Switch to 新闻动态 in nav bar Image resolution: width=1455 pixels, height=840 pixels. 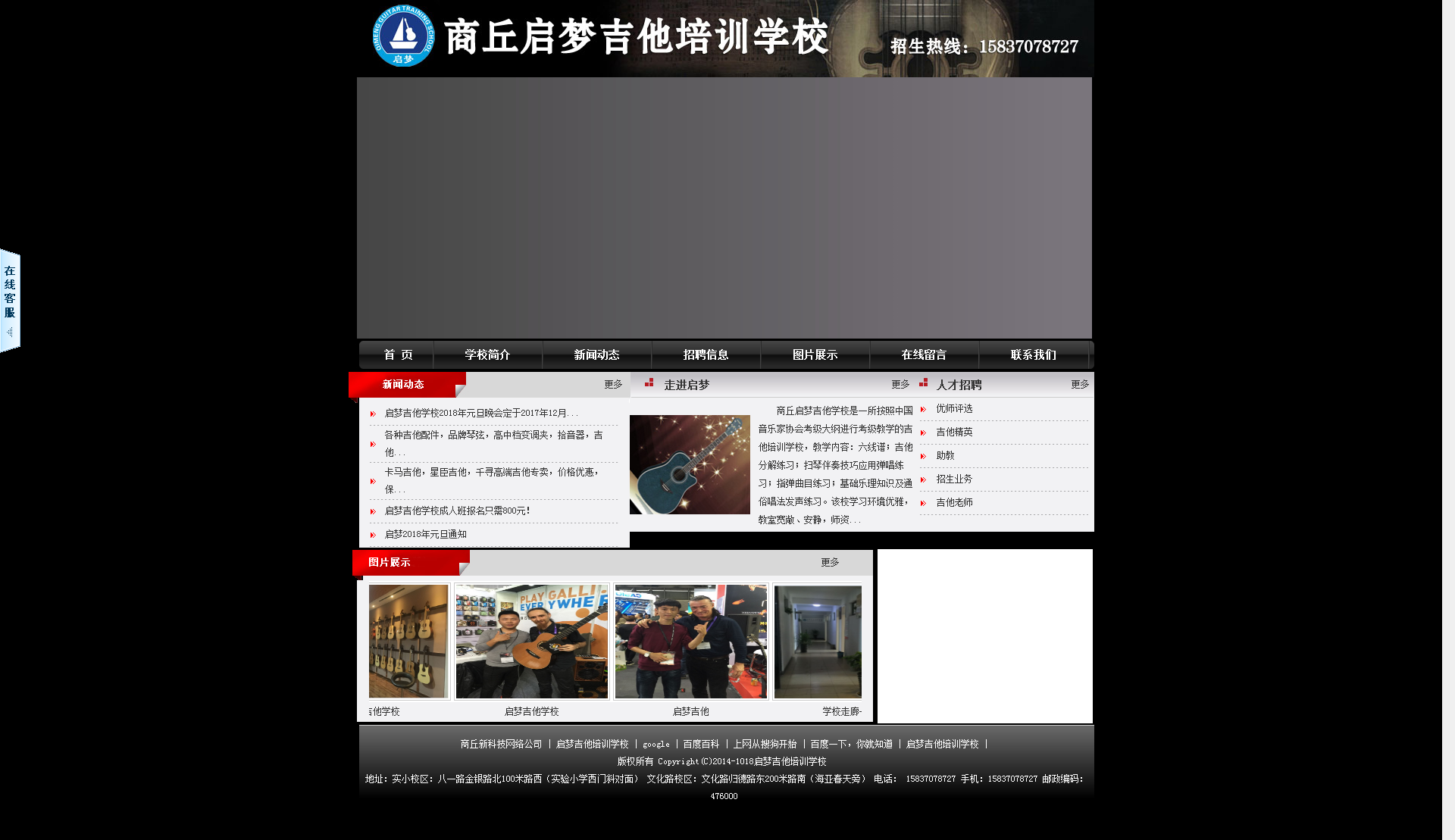(596, 355)
